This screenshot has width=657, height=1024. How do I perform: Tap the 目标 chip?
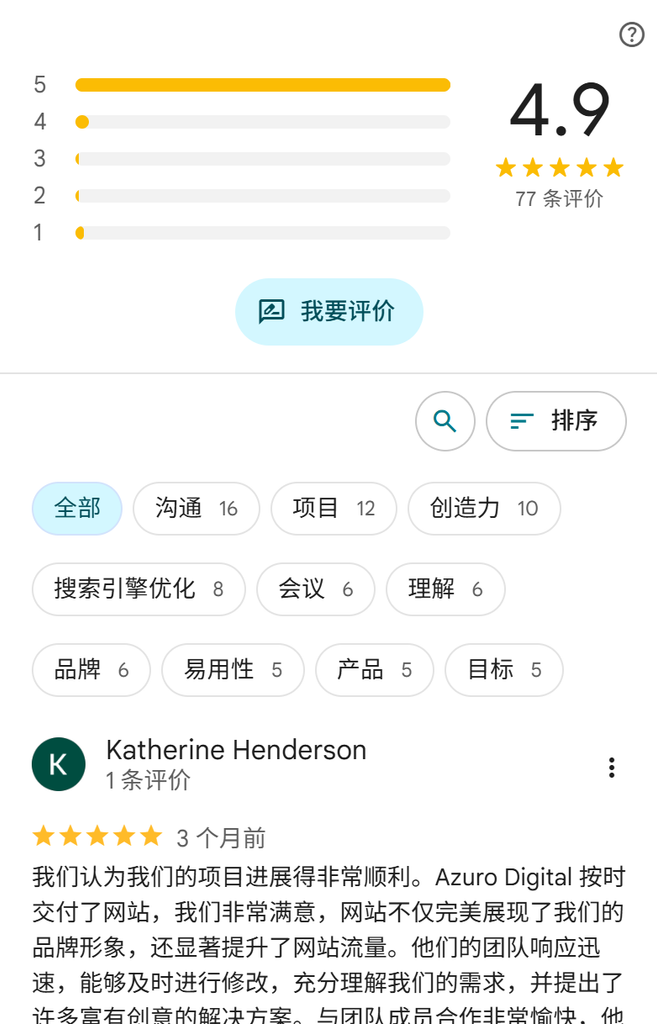tap(504, 670)
